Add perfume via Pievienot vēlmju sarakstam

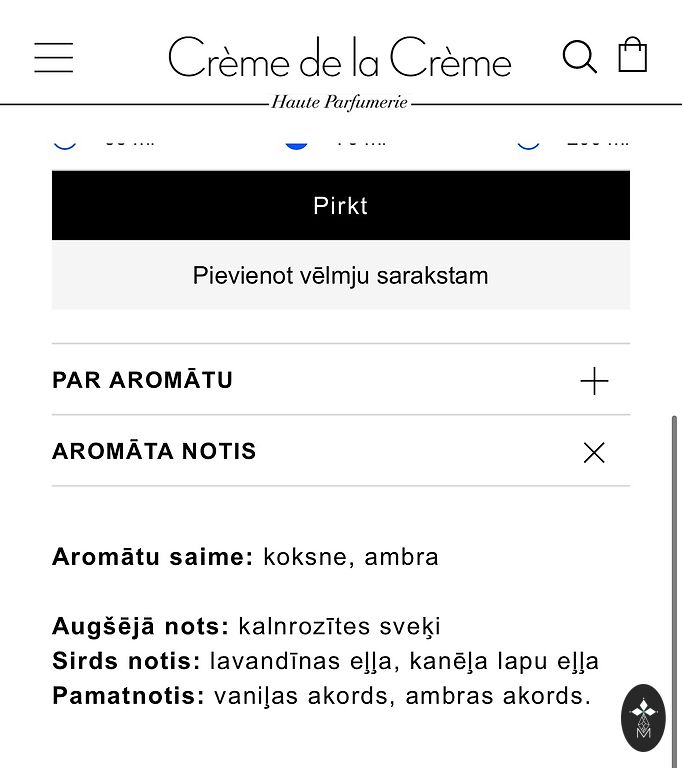341,275
